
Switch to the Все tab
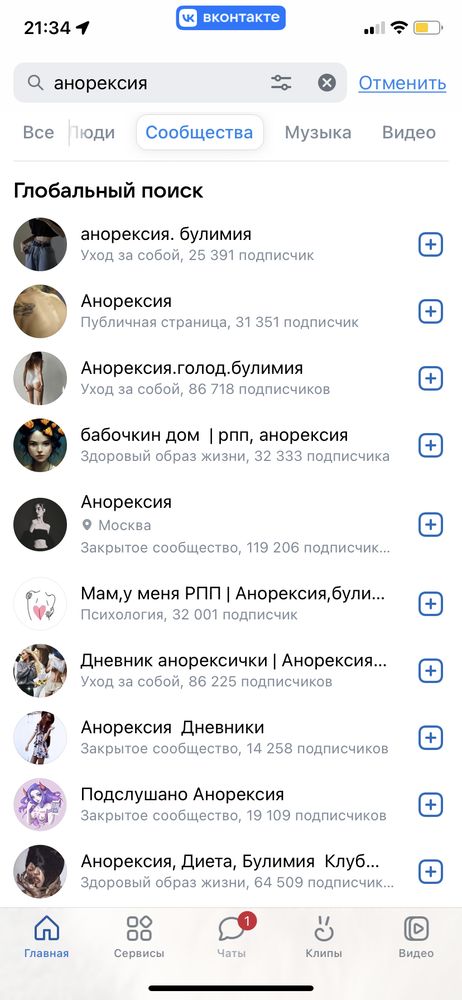(x=38, y=133)
